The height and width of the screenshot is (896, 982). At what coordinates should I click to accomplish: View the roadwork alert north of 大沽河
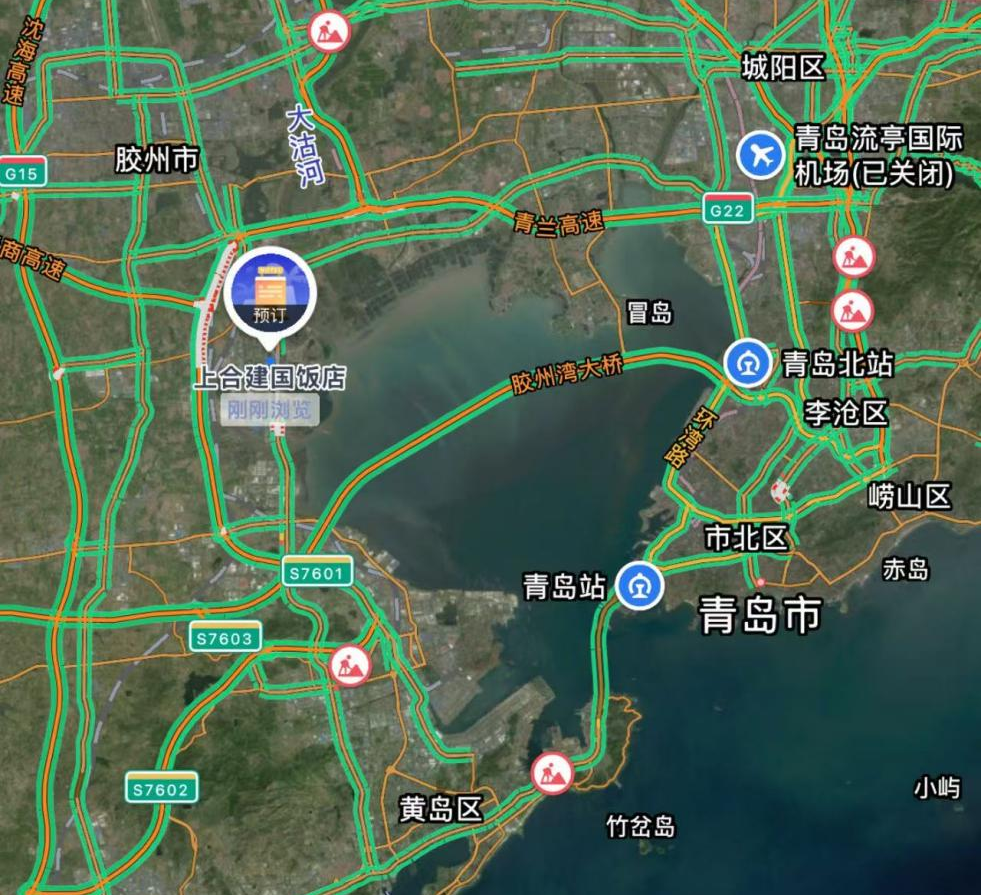tap(328, 32)
